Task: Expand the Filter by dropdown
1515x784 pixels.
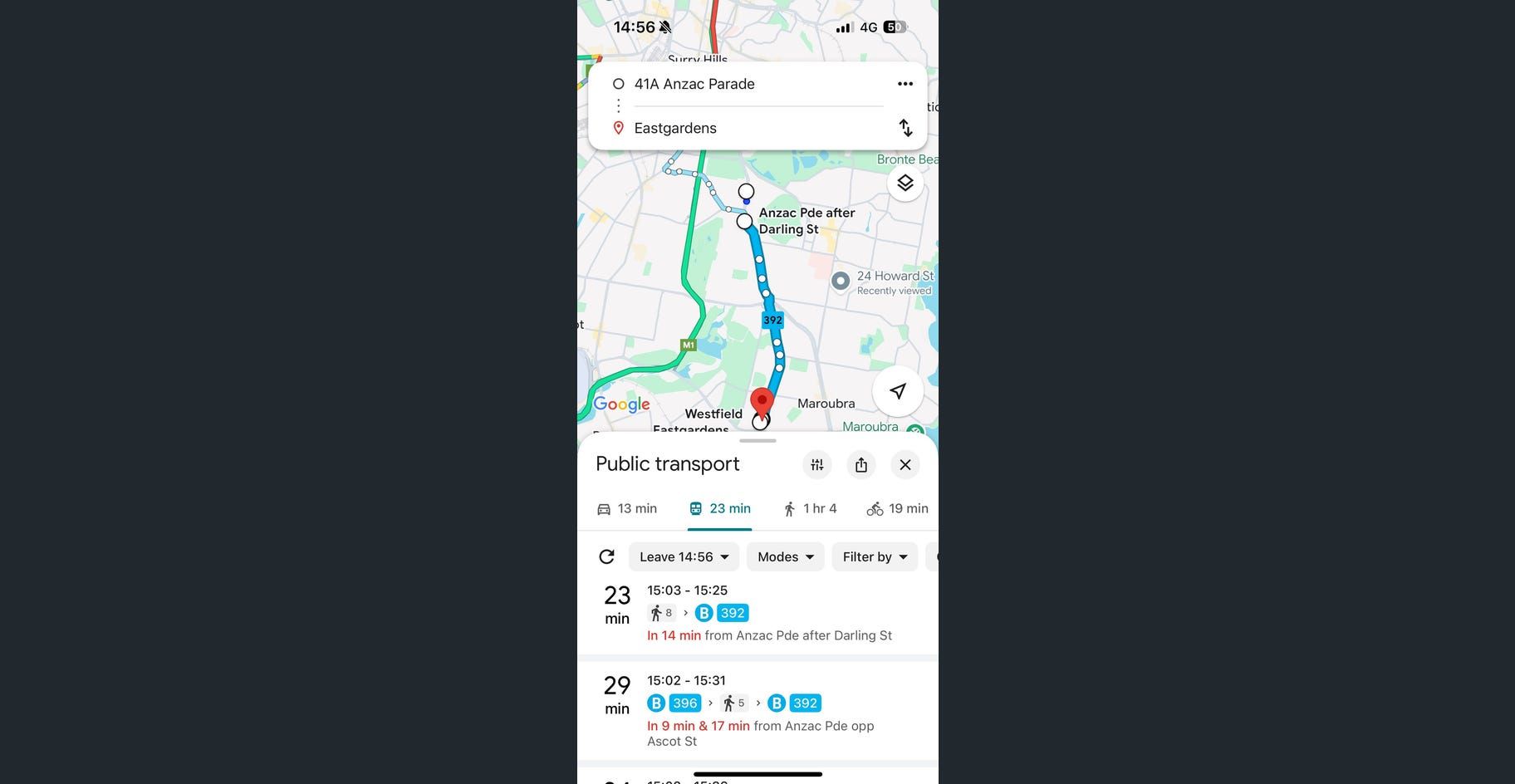Action: tap(875, 556)
